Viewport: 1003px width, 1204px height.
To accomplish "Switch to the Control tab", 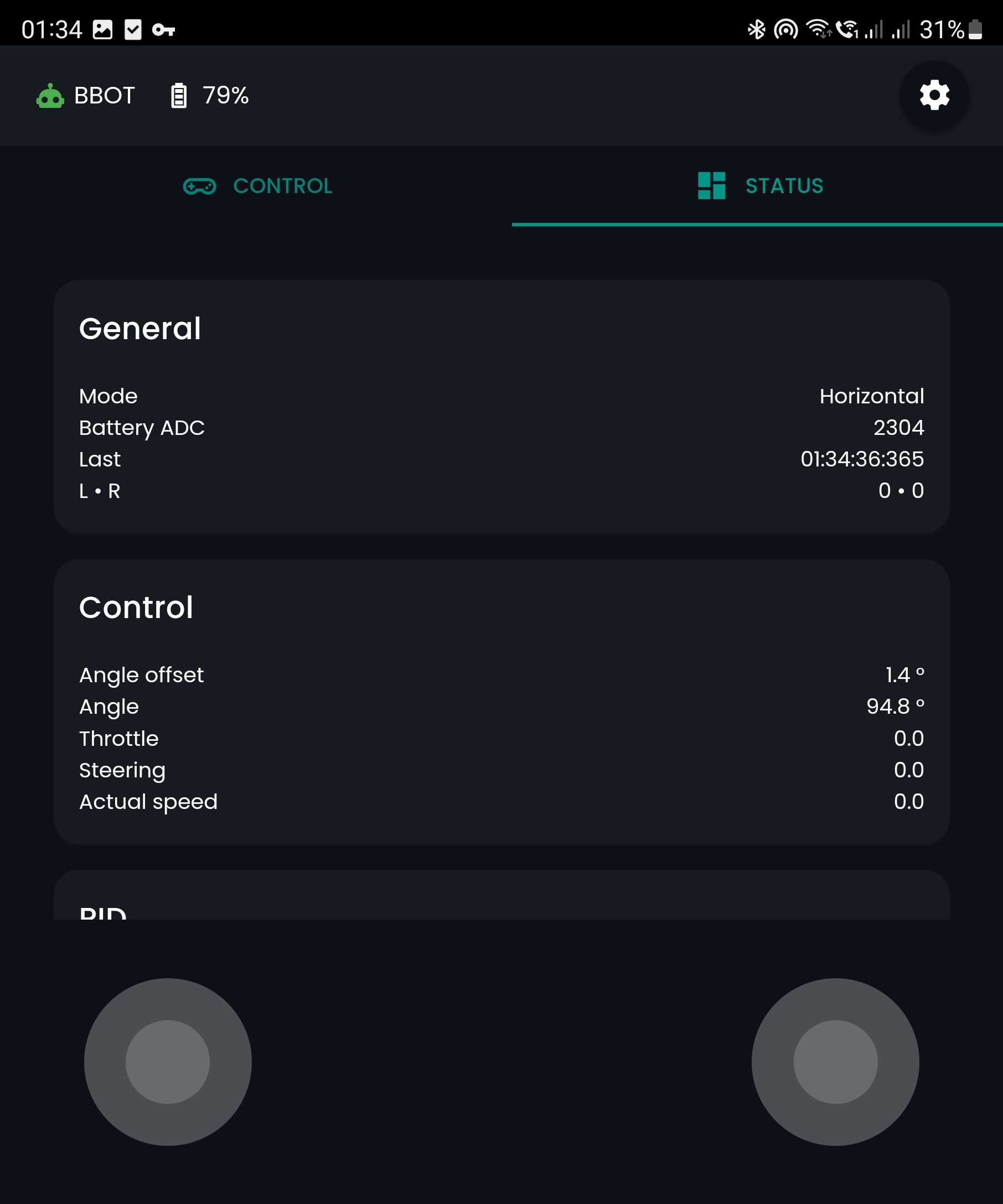I will [x=257, y=186].
